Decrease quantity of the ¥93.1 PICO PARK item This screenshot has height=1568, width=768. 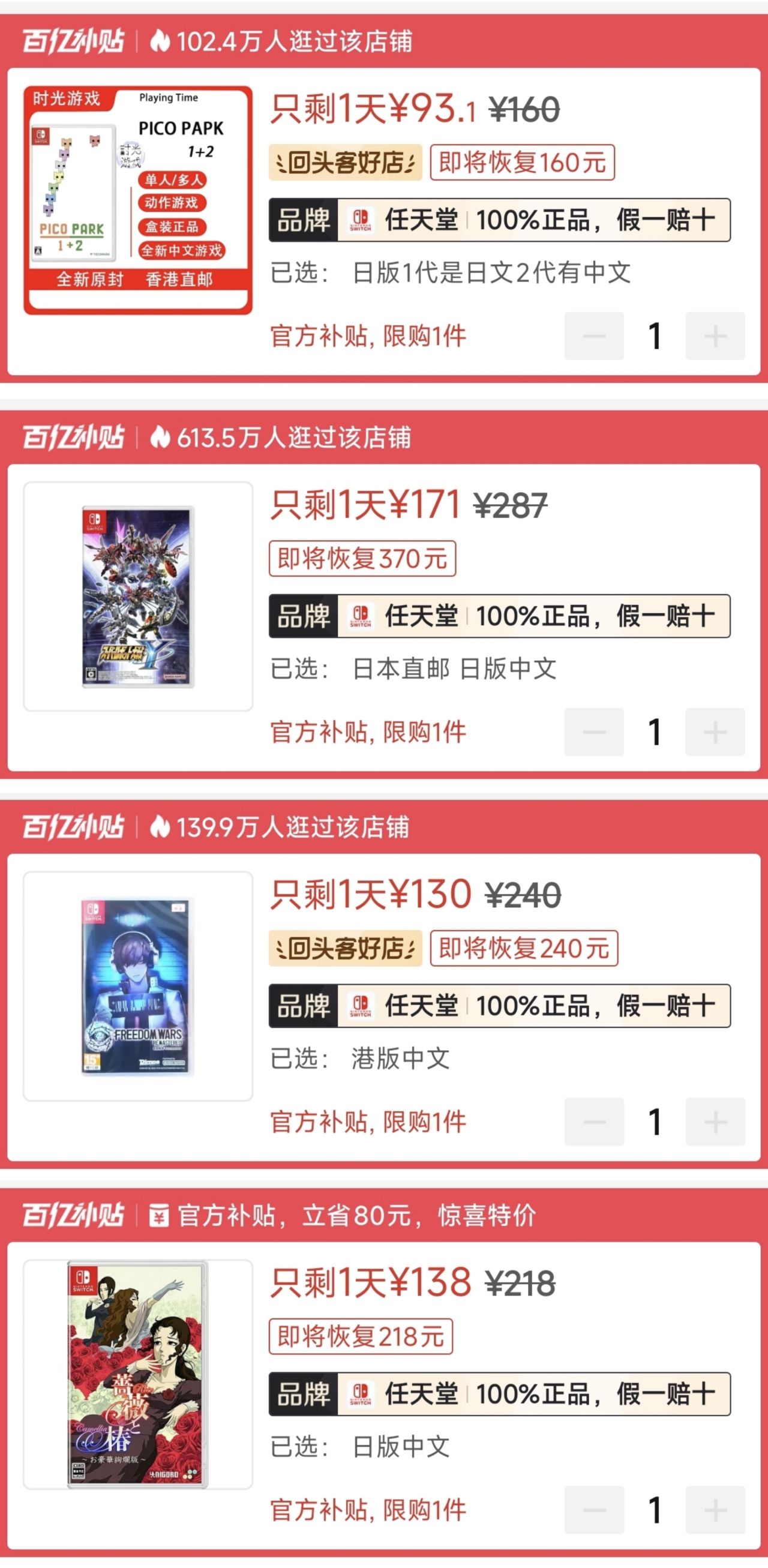[x=594, y=336]
